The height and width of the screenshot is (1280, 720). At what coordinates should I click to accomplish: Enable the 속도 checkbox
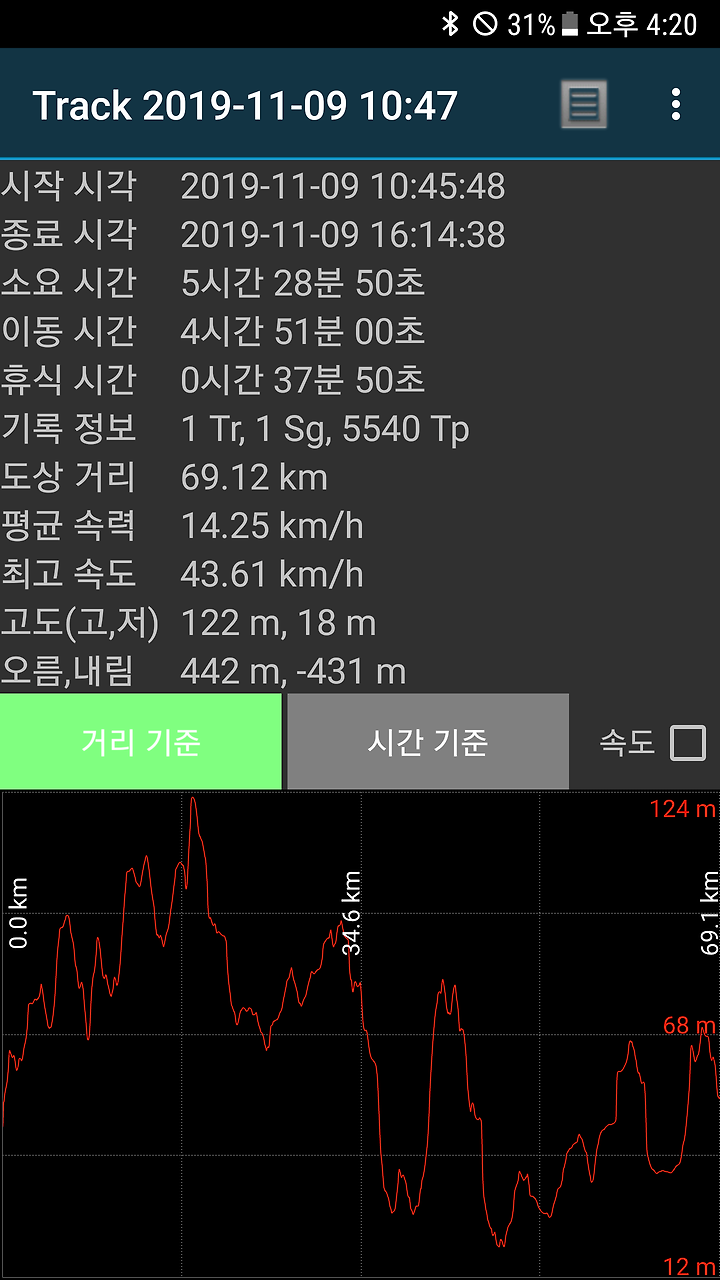(x=688, y=743)
